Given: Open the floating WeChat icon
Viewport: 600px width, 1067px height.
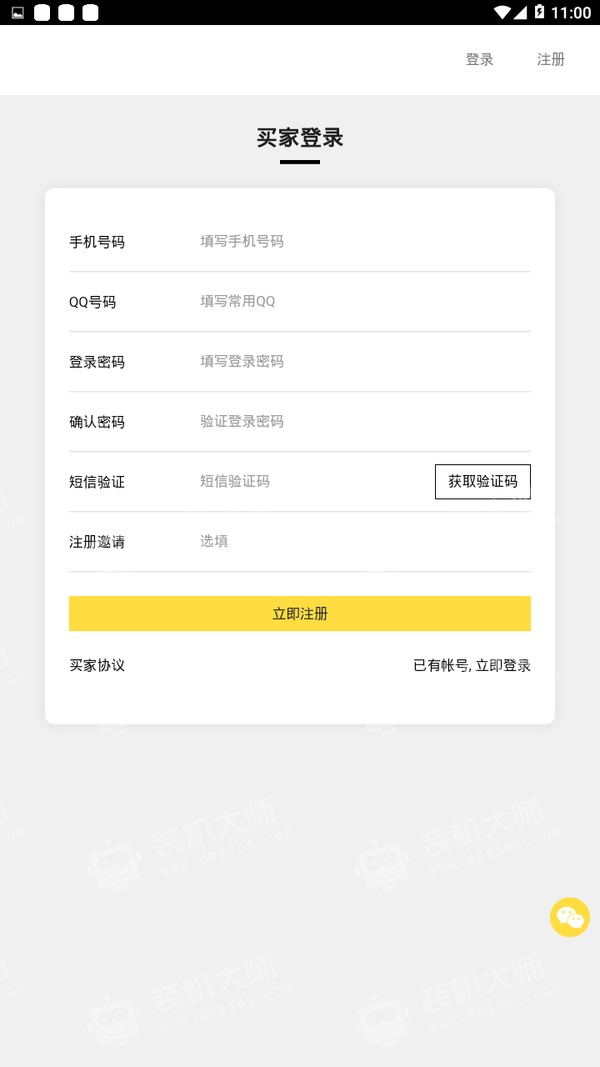Looking at the screenshot, I should pos(570,917).
